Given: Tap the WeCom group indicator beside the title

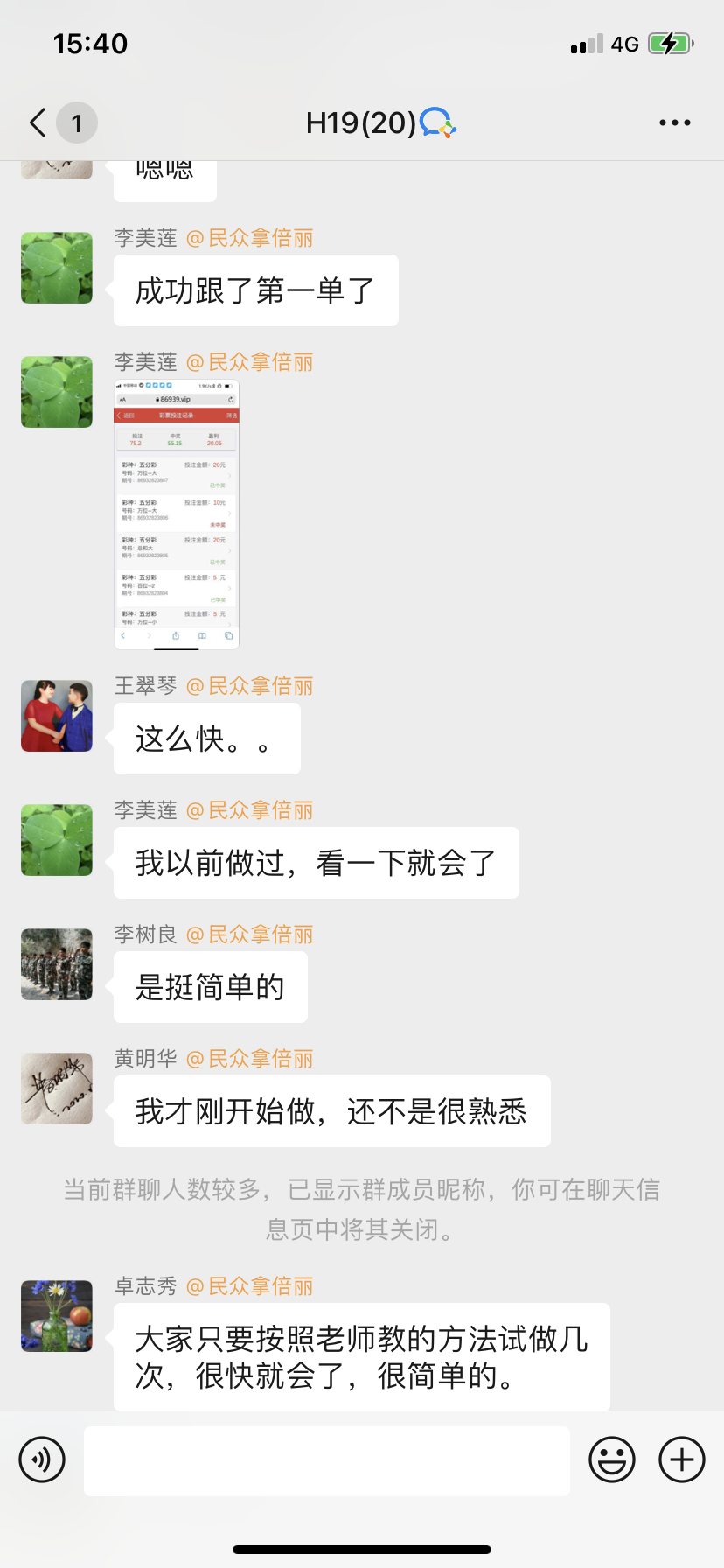Looking at the screenshot, I should [x=435, y=122].
